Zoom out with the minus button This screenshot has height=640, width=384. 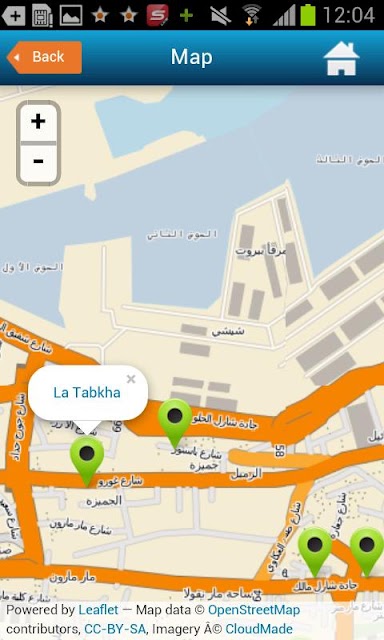pos(38,162)
